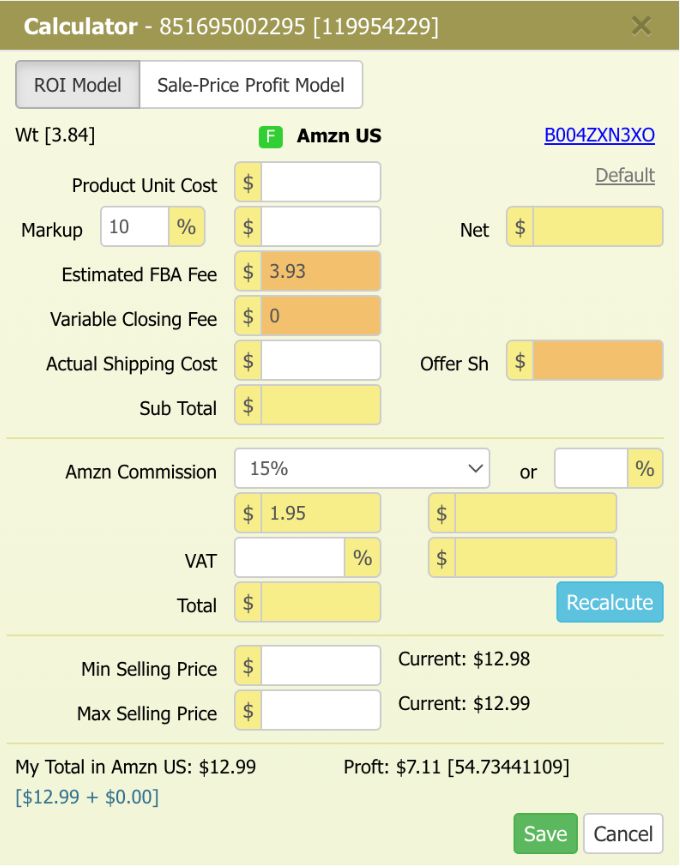This screenshot has width=680, height=868.
Task: Save the calculator values
Action: tap(545, 834)
